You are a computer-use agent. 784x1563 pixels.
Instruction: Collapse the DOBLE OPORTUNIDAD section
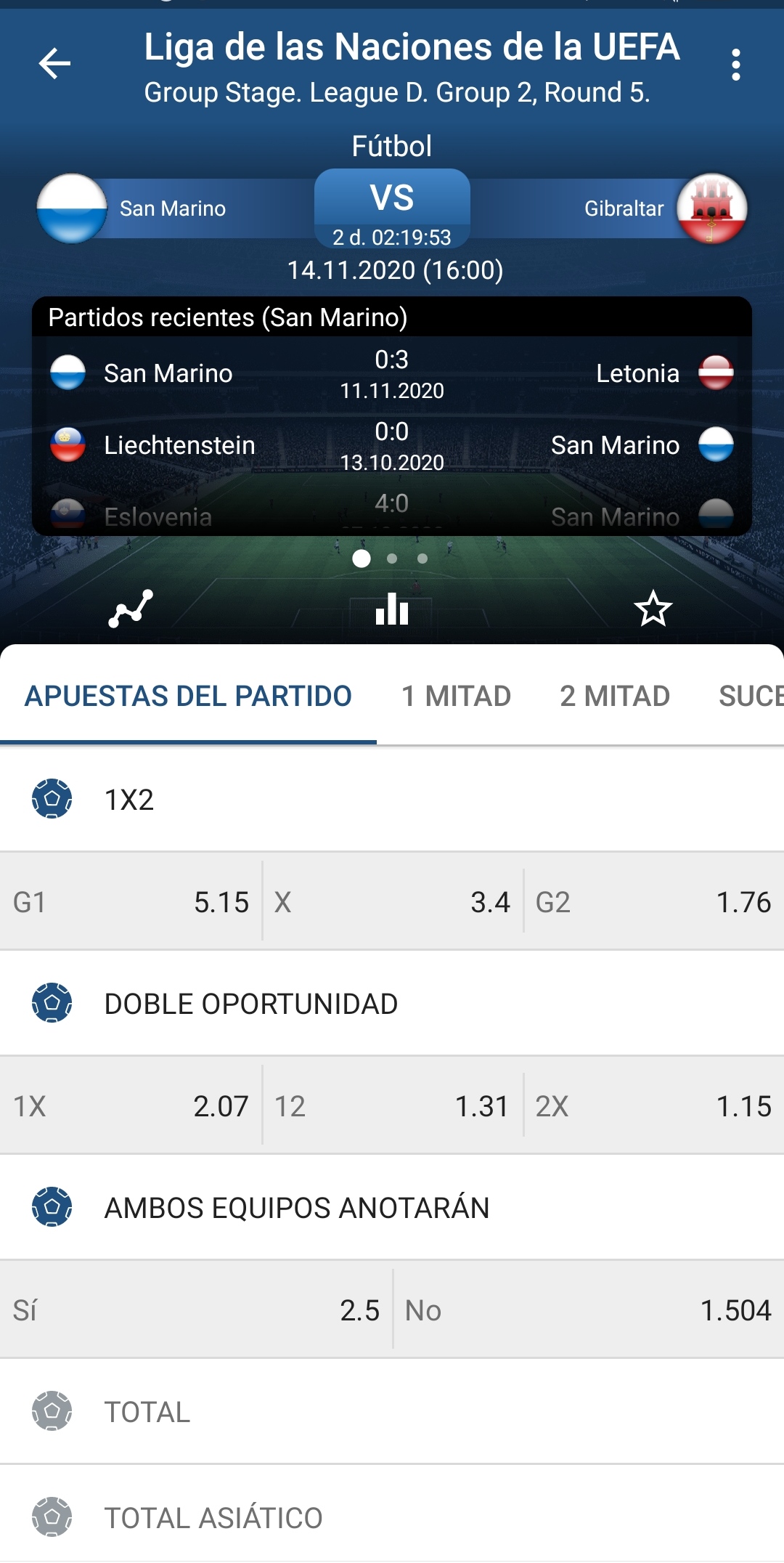[x=392, y=1003]
